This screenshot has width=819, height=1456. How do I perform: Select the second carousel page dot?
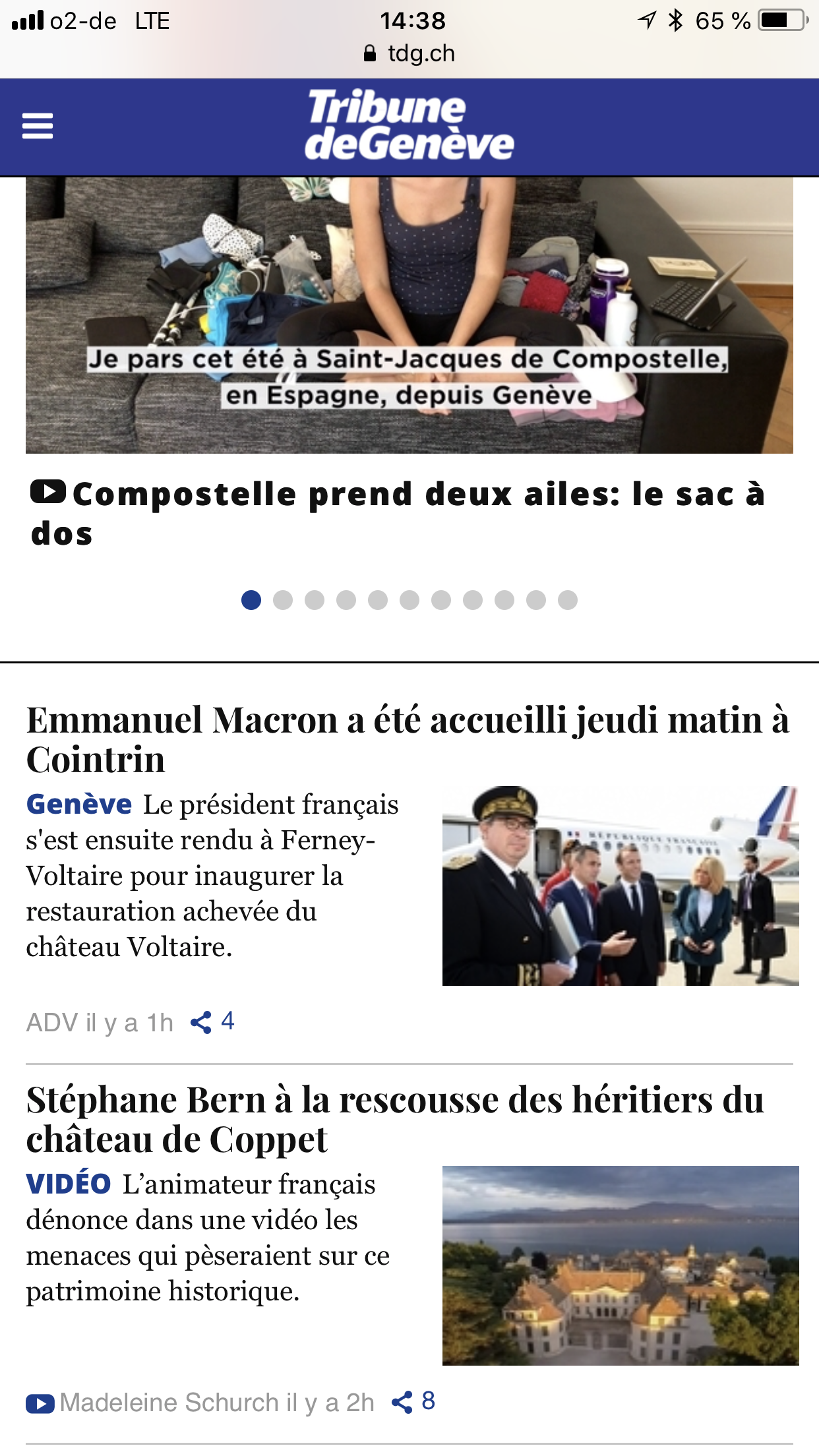(283, 600)
